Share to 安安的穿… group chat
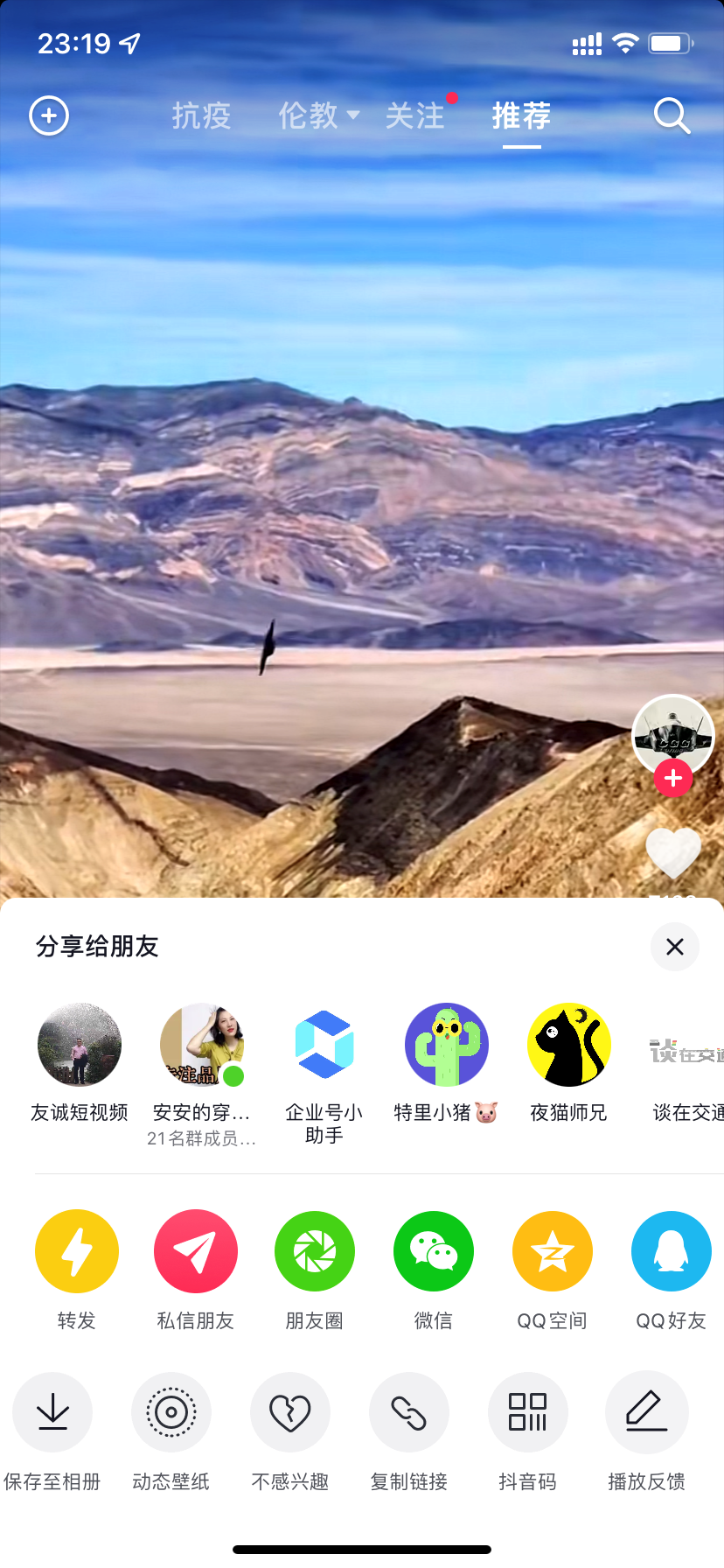 click(x=202, y=1045)
